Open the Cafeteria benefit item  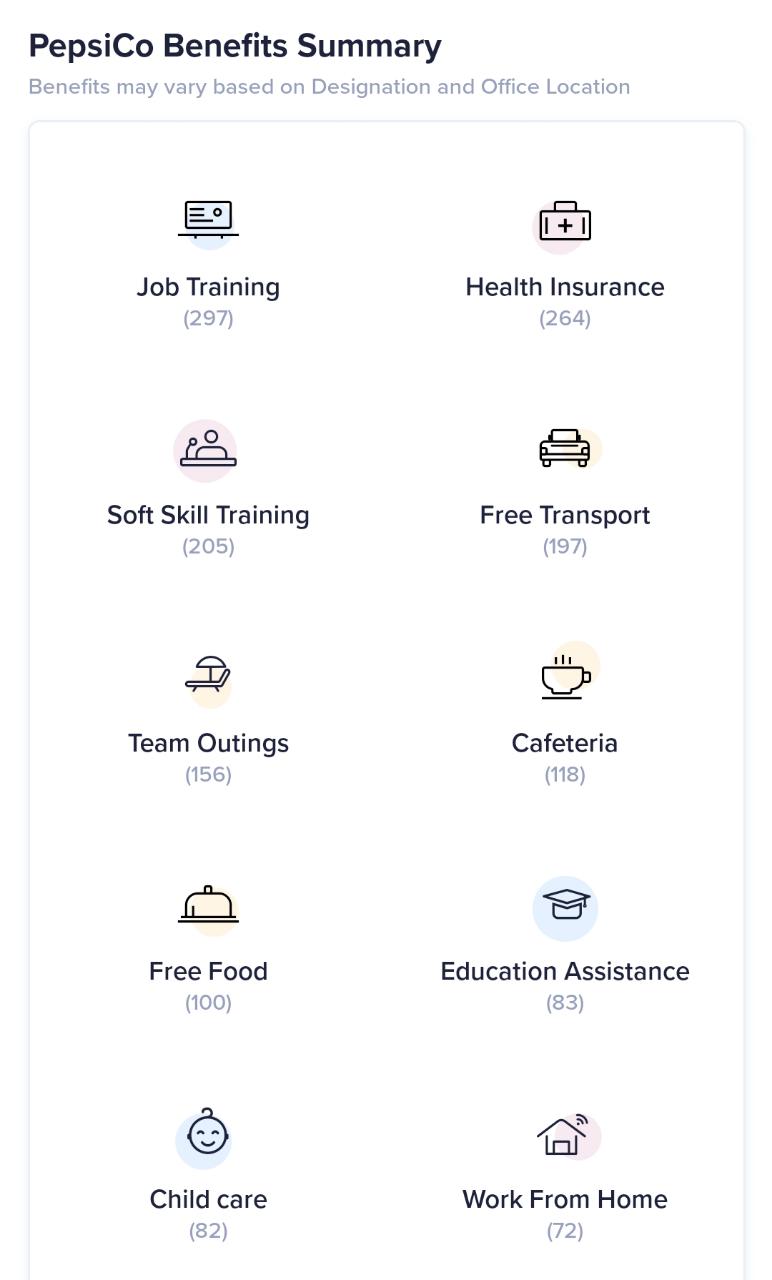pyautogui.click(x=565, y=719)
